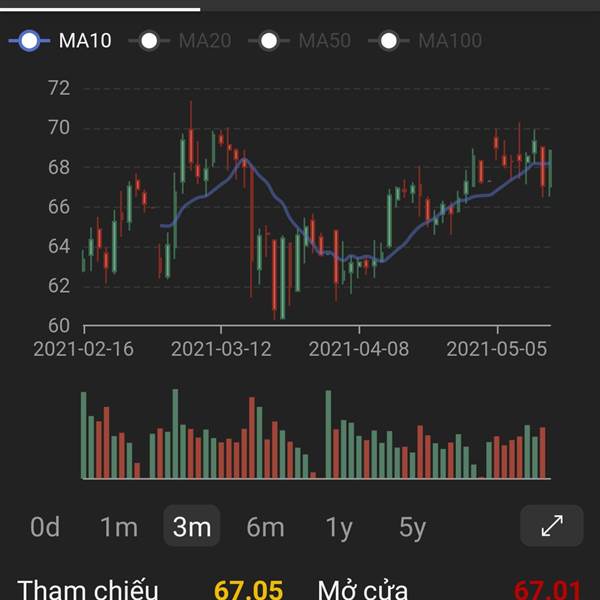Toggle the MA10 moving average line
The height and width of the screenshot is (600, 600).
click(x=60, y=41)
